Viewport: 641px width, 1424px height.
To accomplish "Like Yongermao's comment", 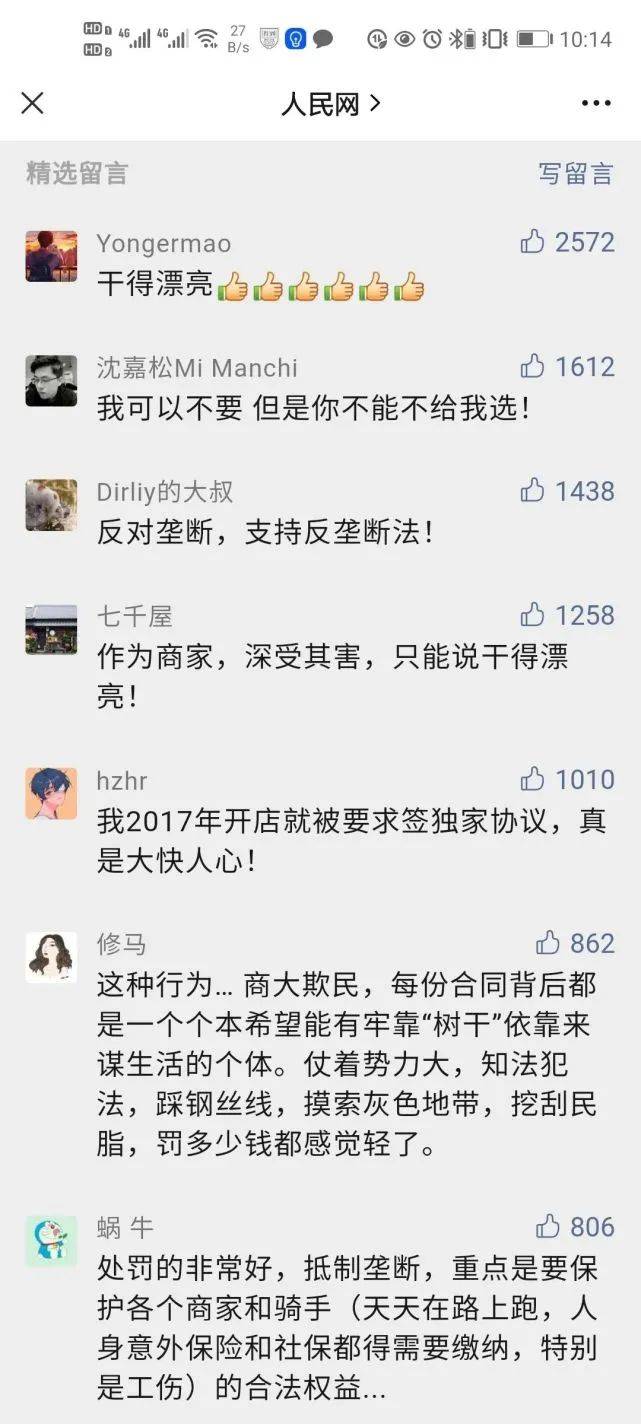I will click(533, 242).
